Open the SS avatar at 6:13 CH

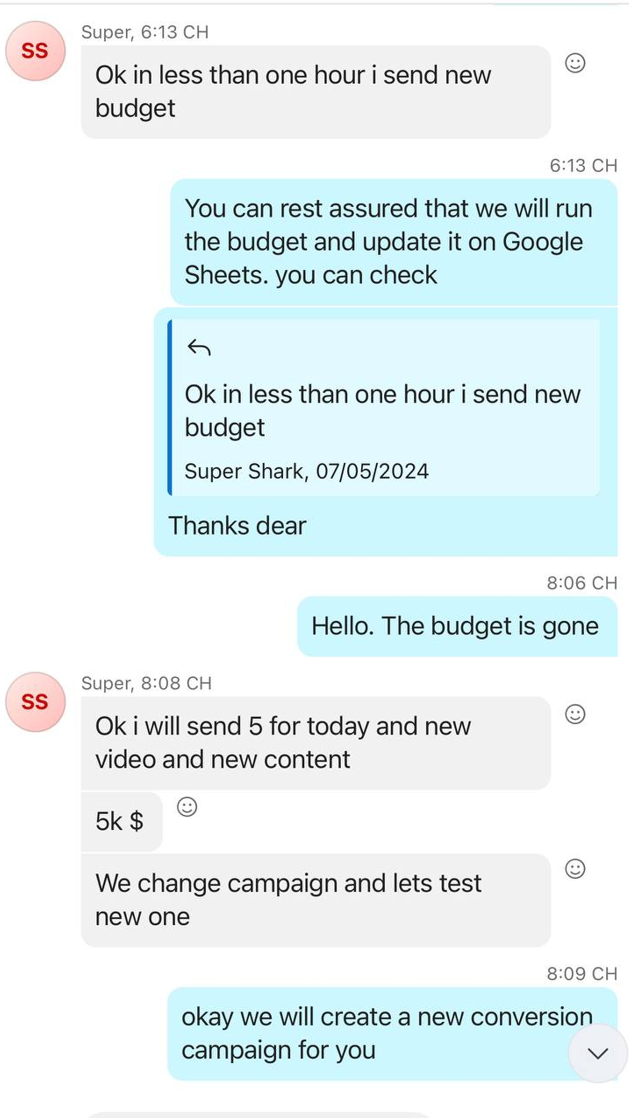coord(35,51)
